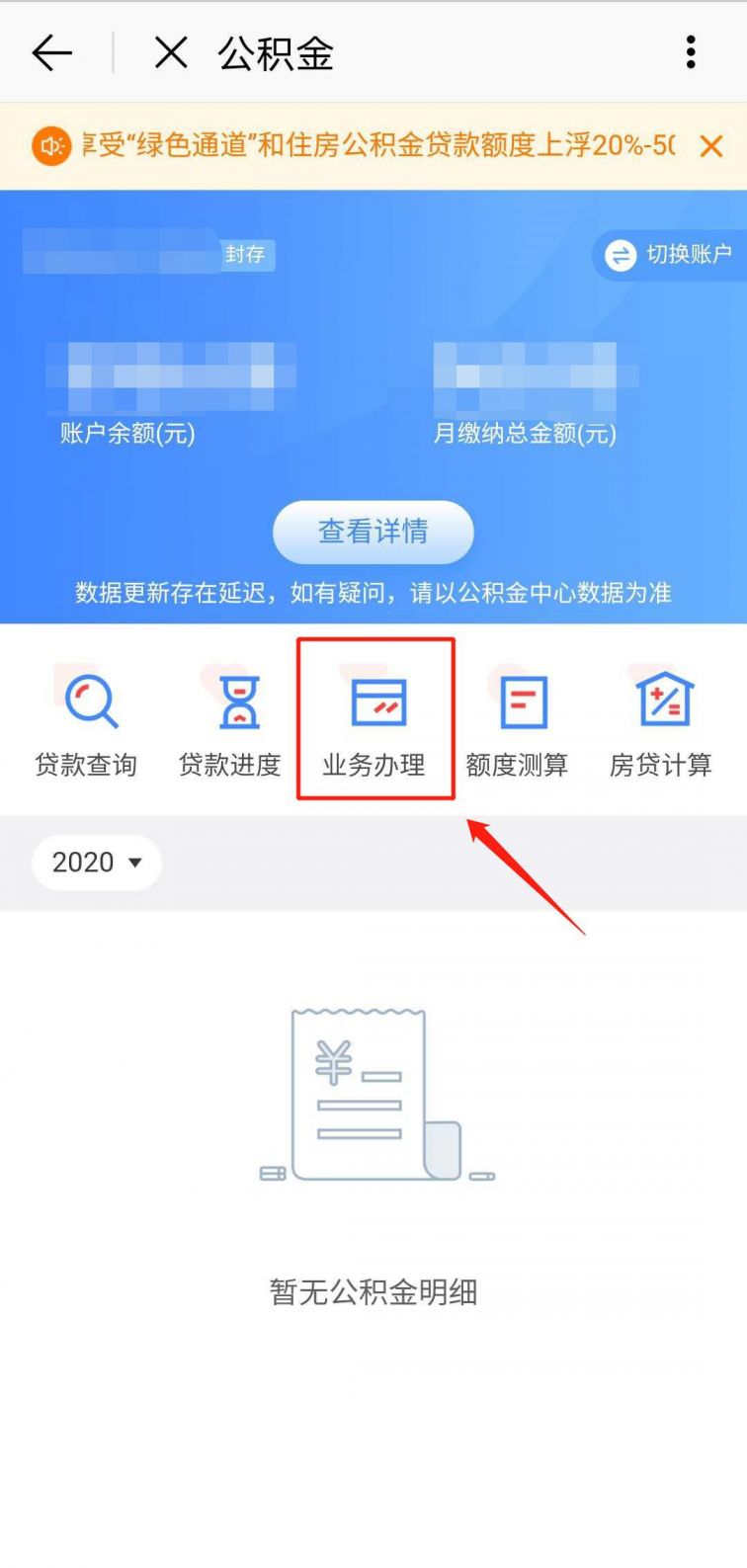Open 查看详情 account details
This screenshot has width=747, height=1568.
click(373, 532)
